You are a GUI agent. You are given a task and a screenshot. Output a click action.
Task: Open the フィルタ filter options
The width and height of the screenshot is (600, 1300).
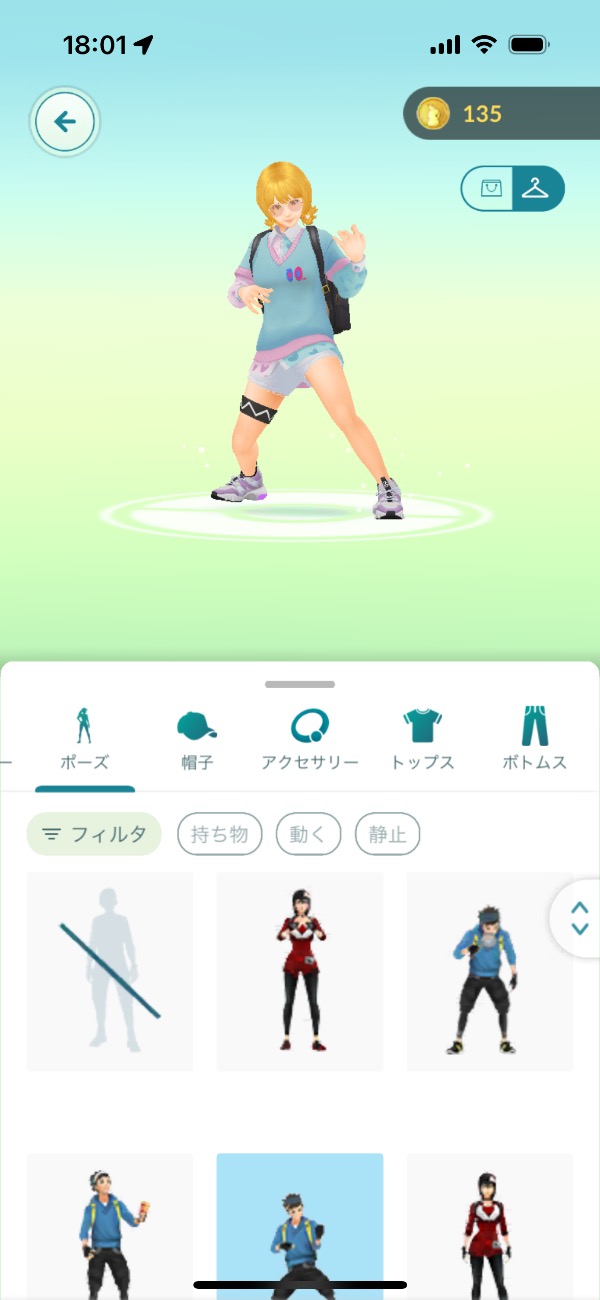pyautogui.click(x=94, y=834)
